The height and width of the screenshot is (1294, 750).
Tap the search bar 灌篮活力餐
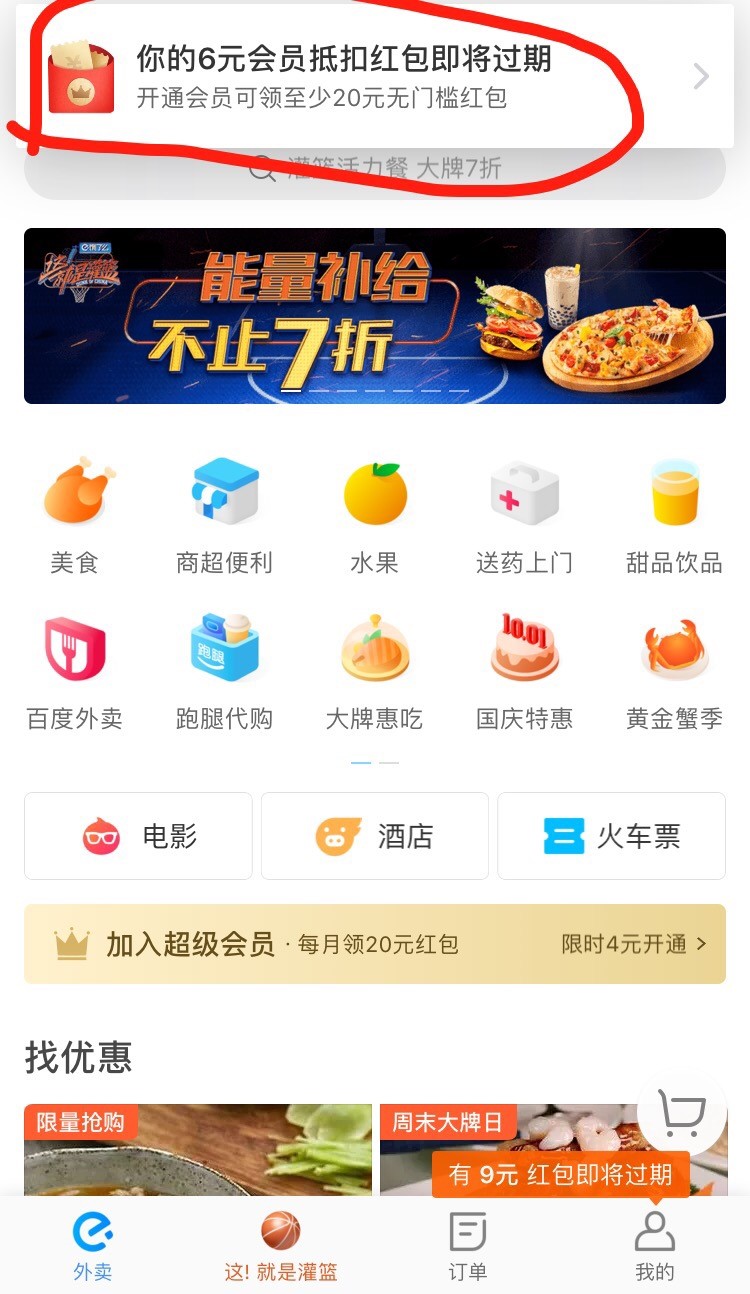pyautogui.click(x=375, y=170)
